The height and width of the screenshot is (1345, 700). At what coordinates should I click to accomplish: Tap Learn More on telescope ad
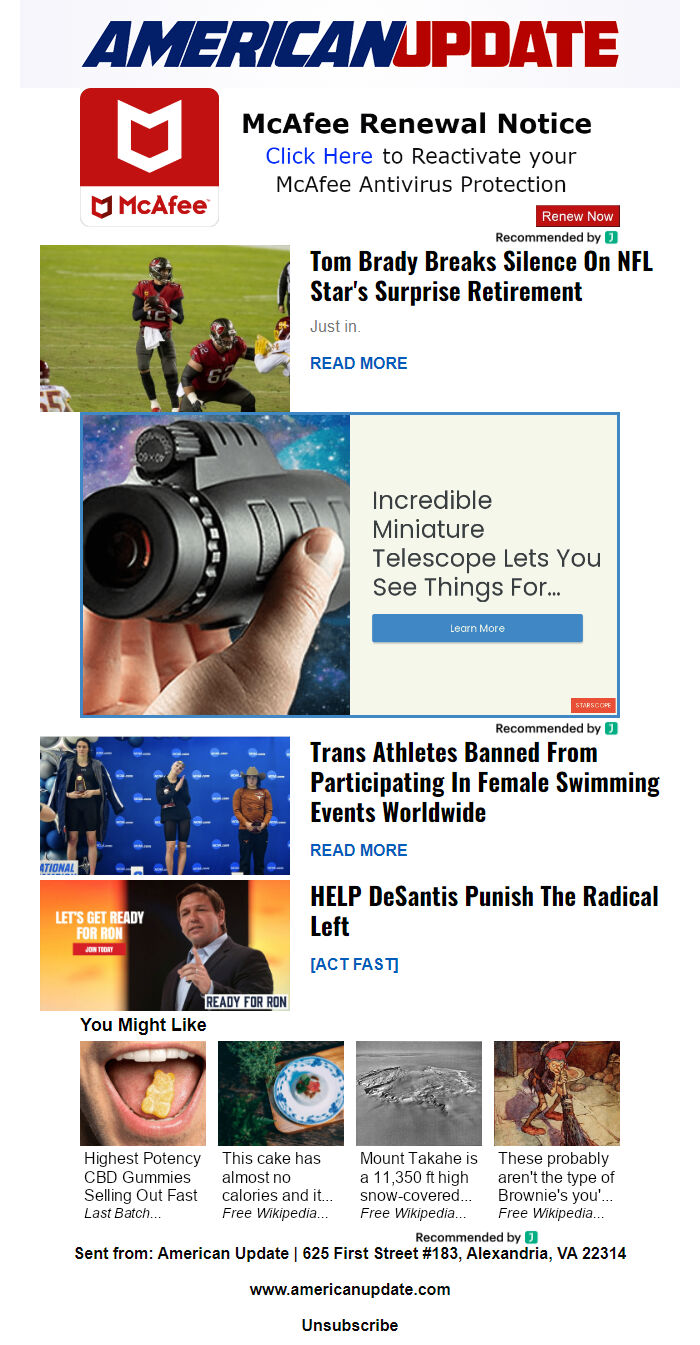(x=477, y=628)
